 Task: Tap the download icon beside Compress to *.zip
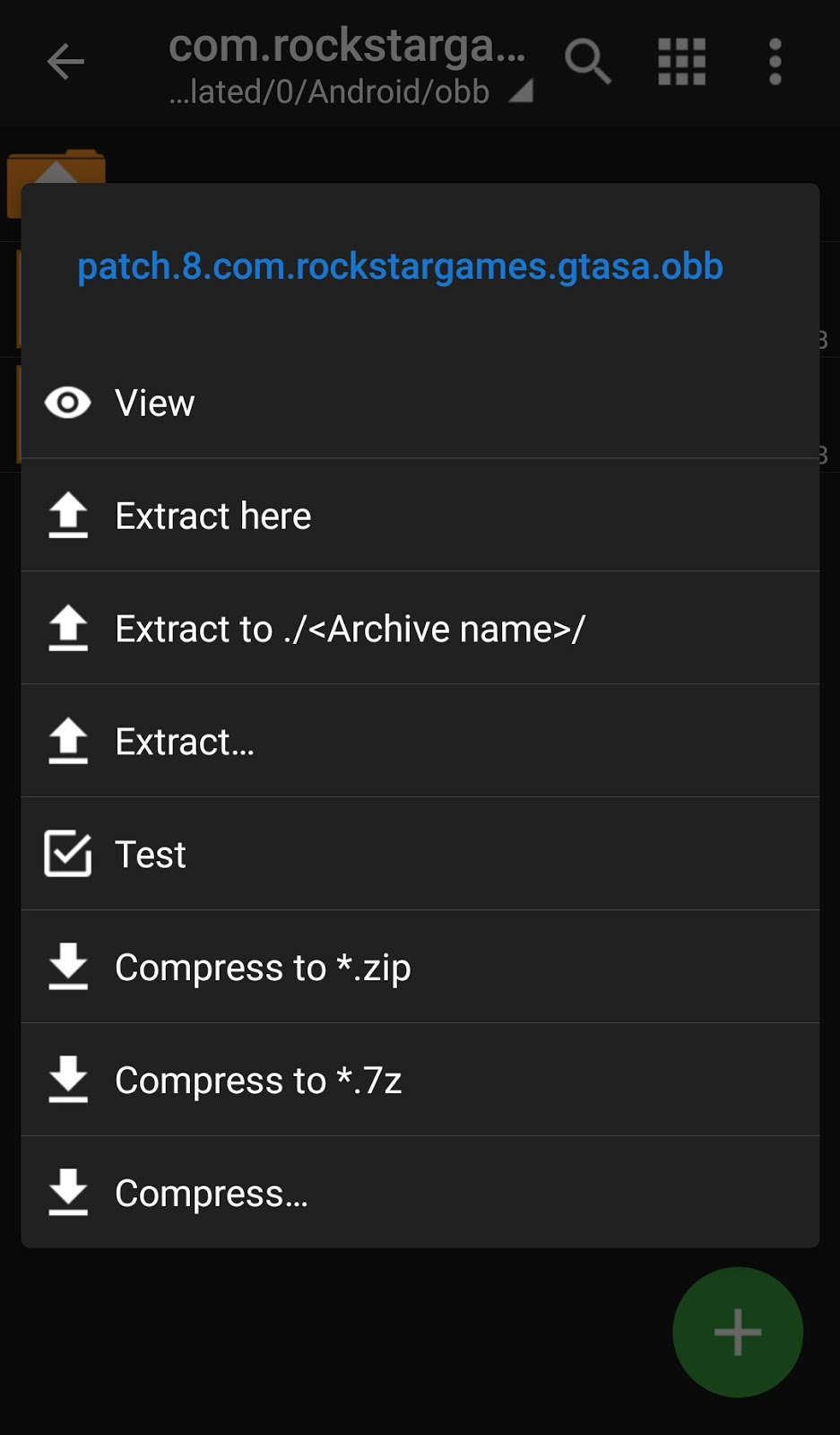tap(67, 967)
